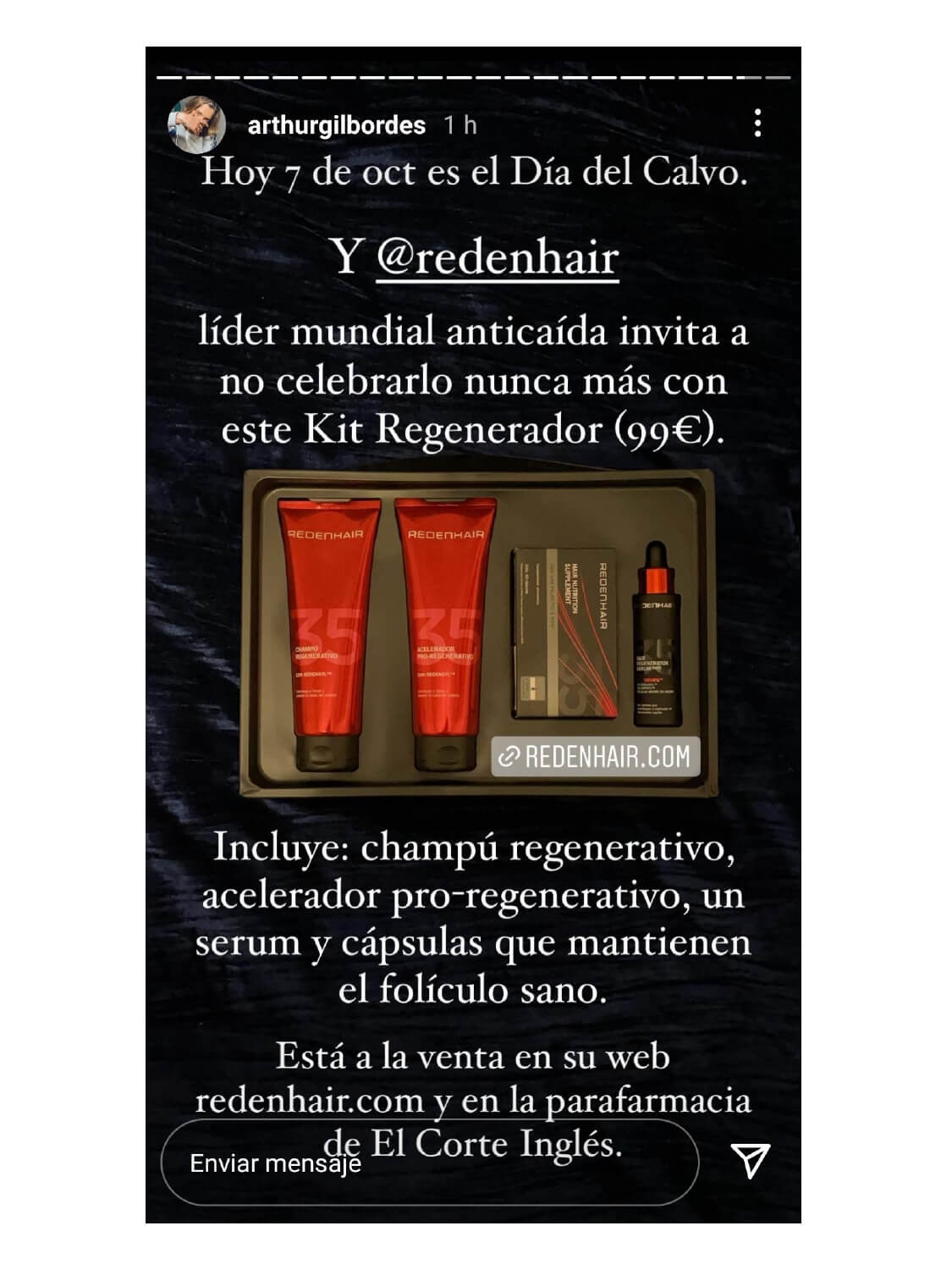Open the @redenhair mention

click(498, 257)
